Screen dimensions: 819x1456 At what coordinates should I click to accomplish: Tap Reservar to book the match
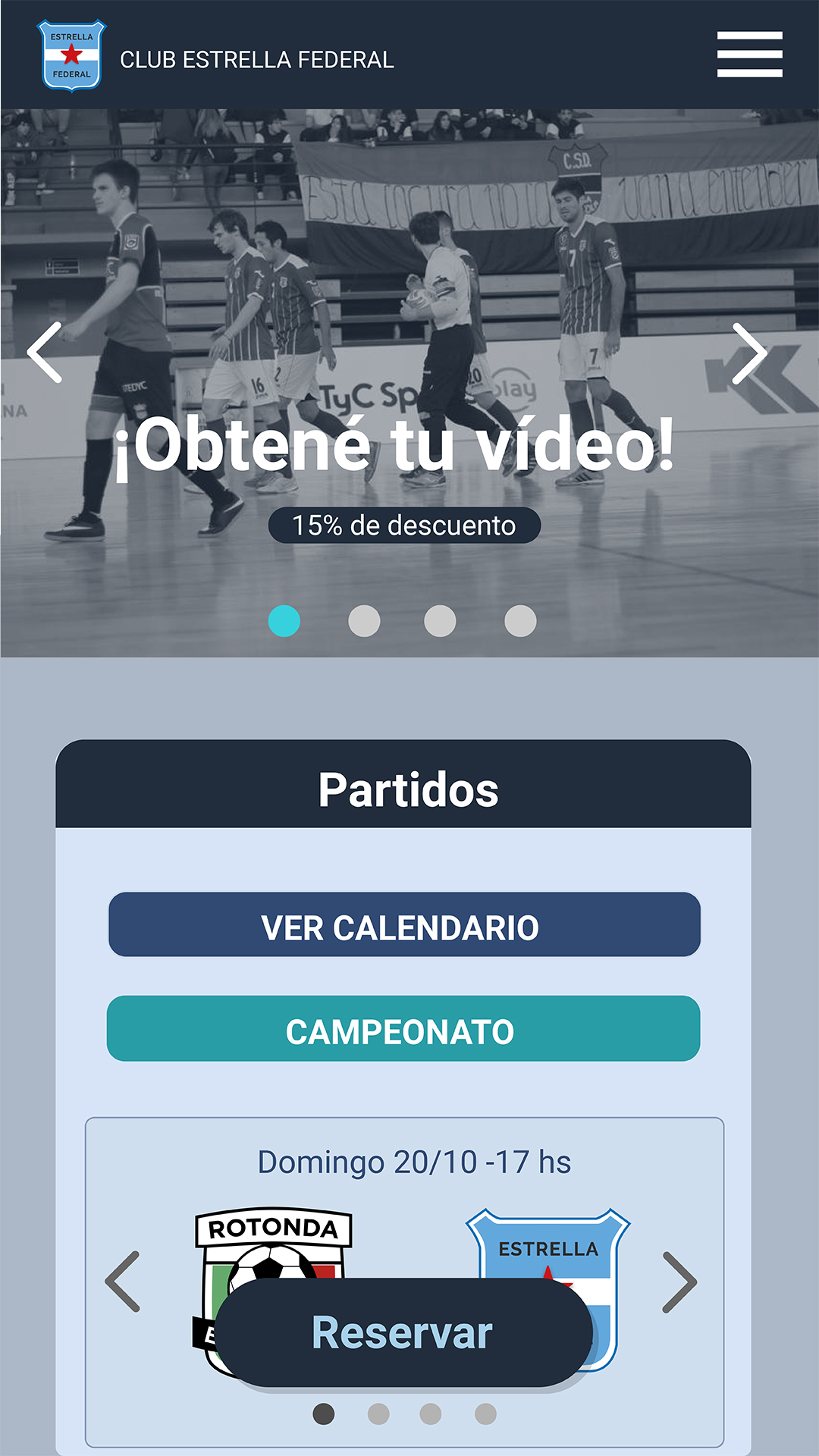[404, 1335]
